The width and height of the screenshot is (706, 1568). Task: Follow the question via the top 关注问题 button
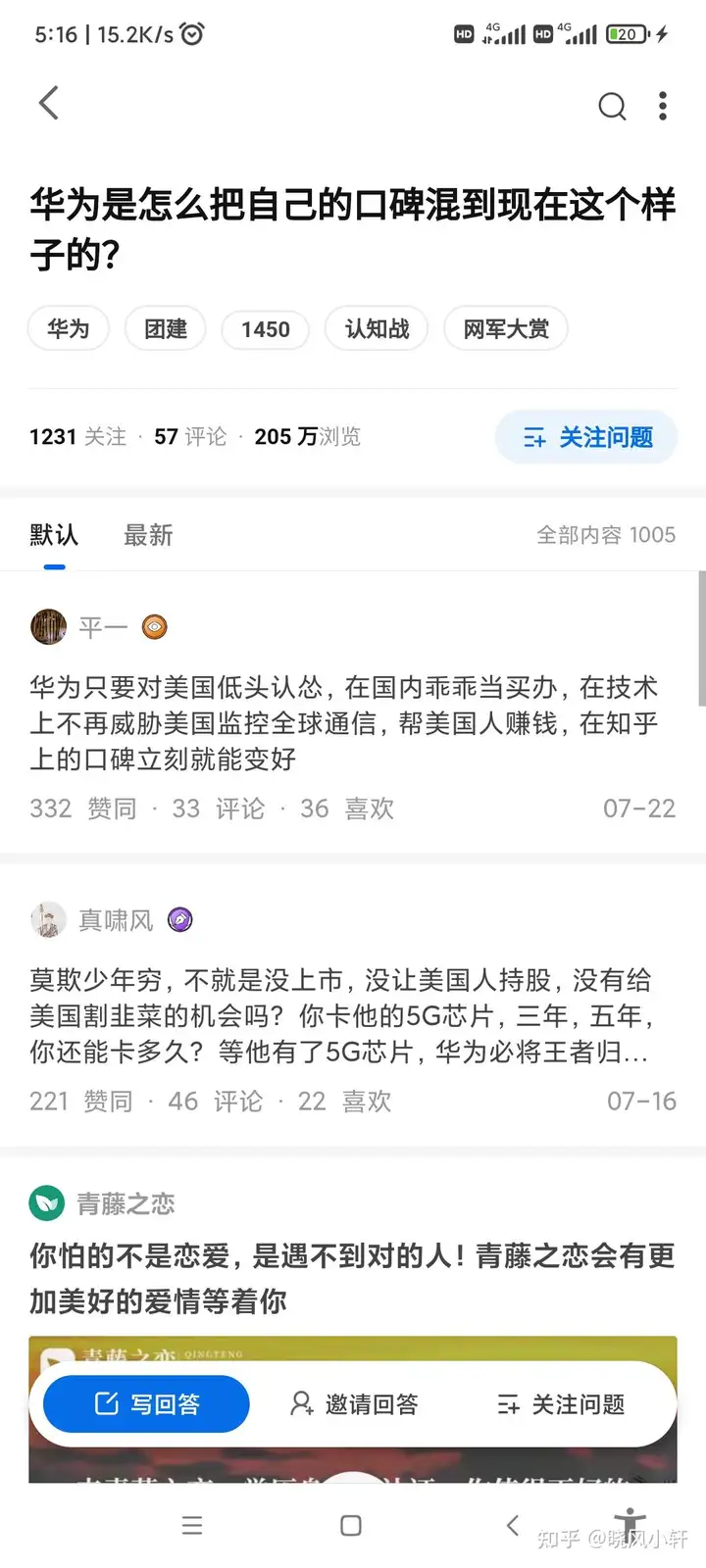(586, 437)
